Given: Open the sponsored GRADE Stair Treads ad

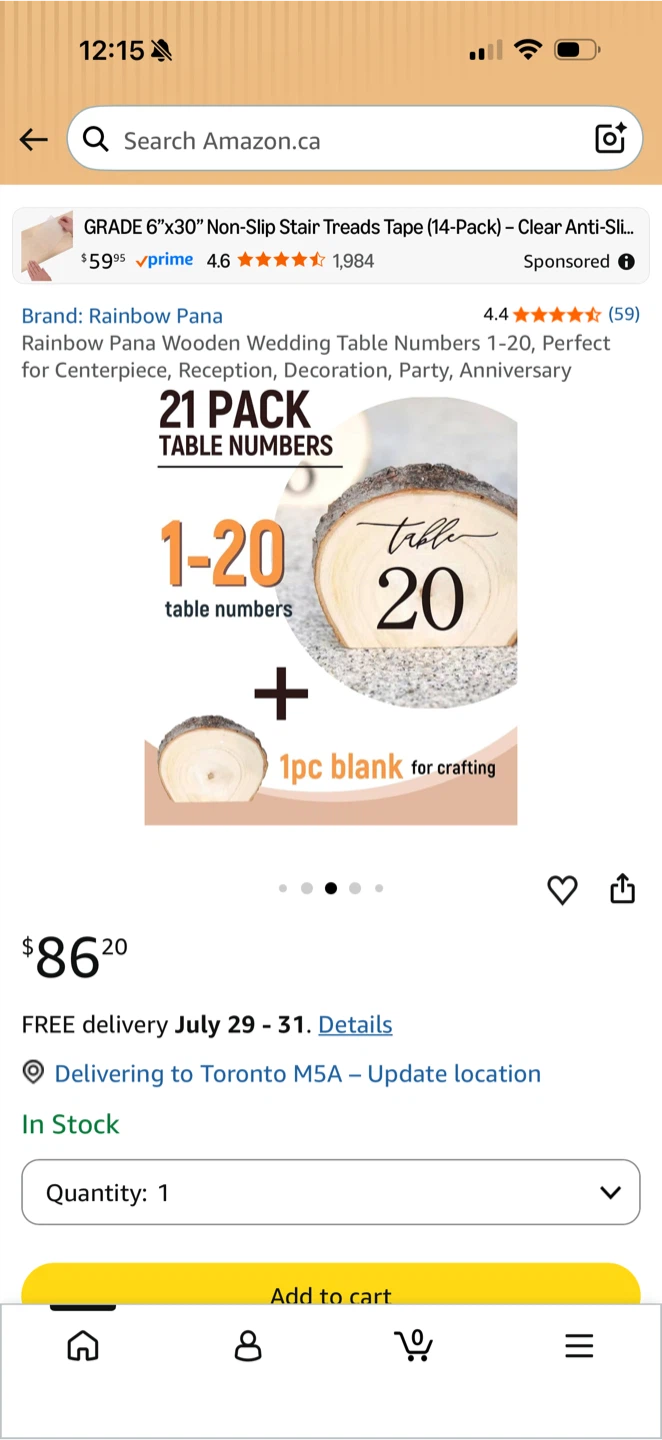Looking at the screenshot, I should [331, 245].
